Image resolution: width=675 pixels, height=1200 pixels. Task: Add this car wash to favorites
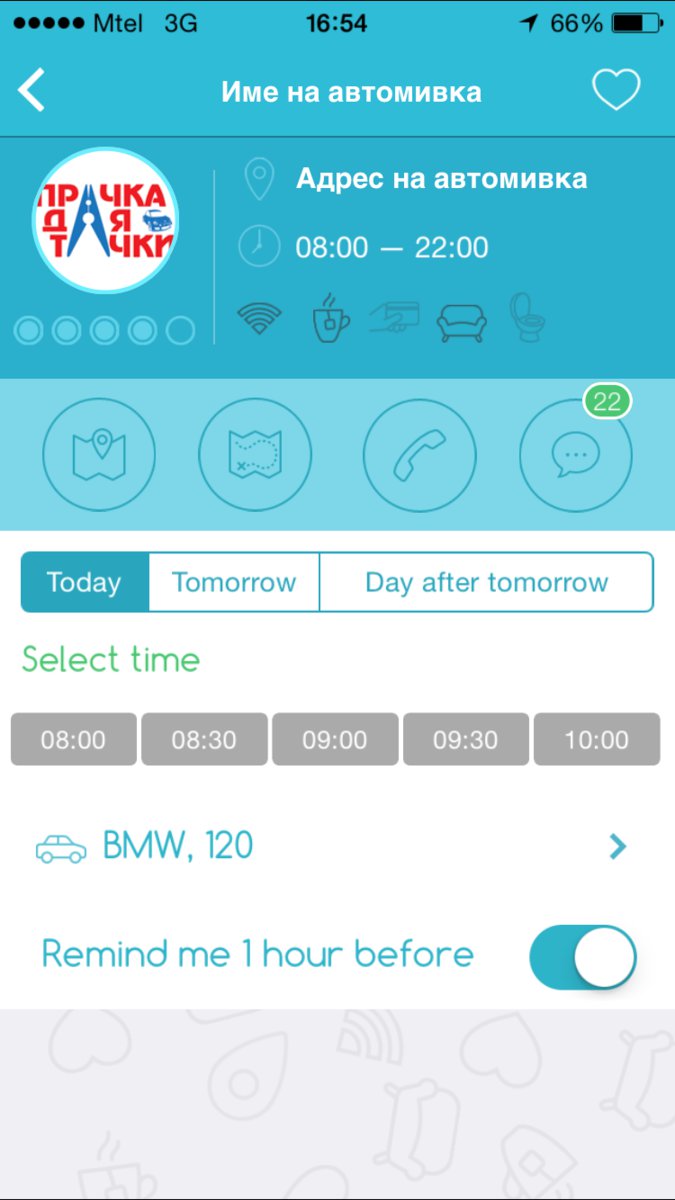615,91
